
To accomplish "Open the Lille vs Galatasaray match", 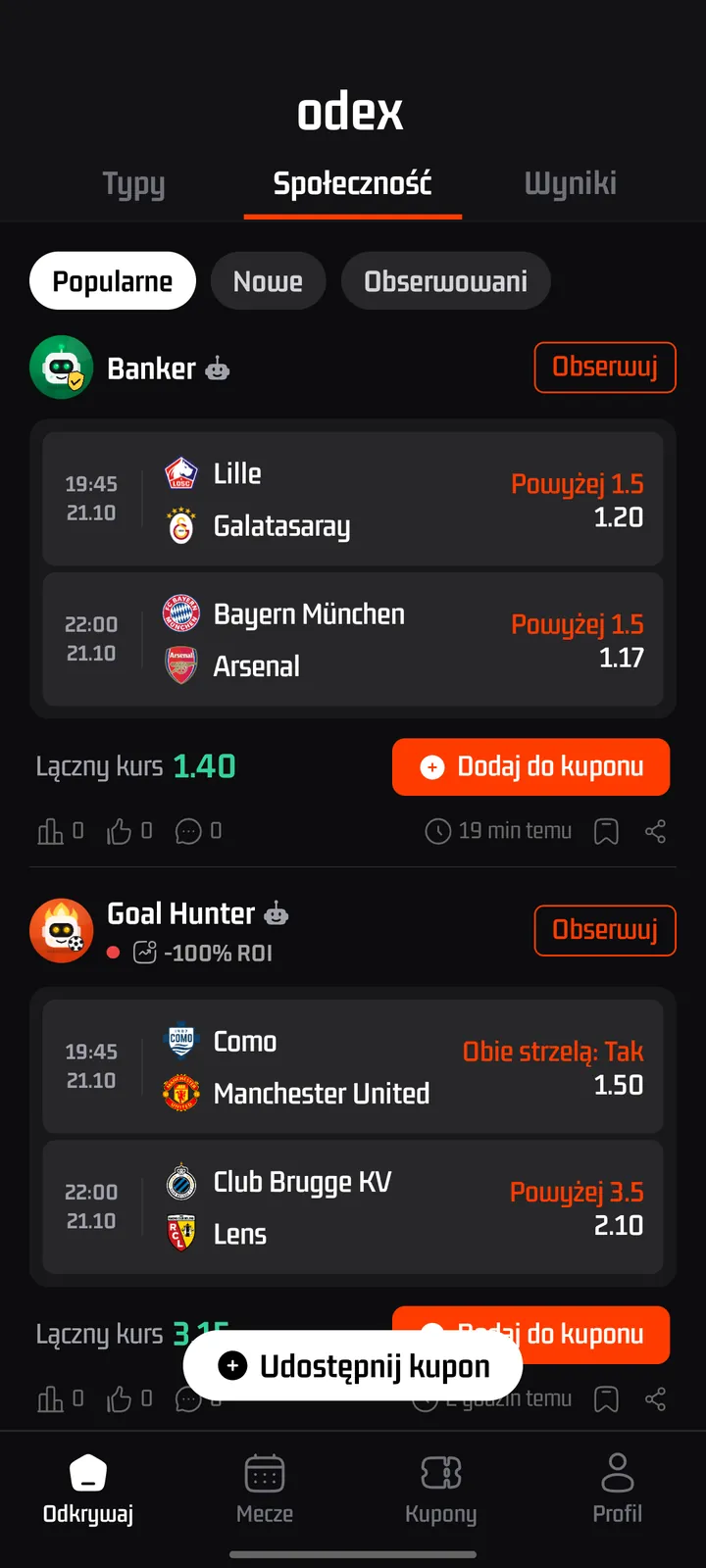I will point(353,499).
